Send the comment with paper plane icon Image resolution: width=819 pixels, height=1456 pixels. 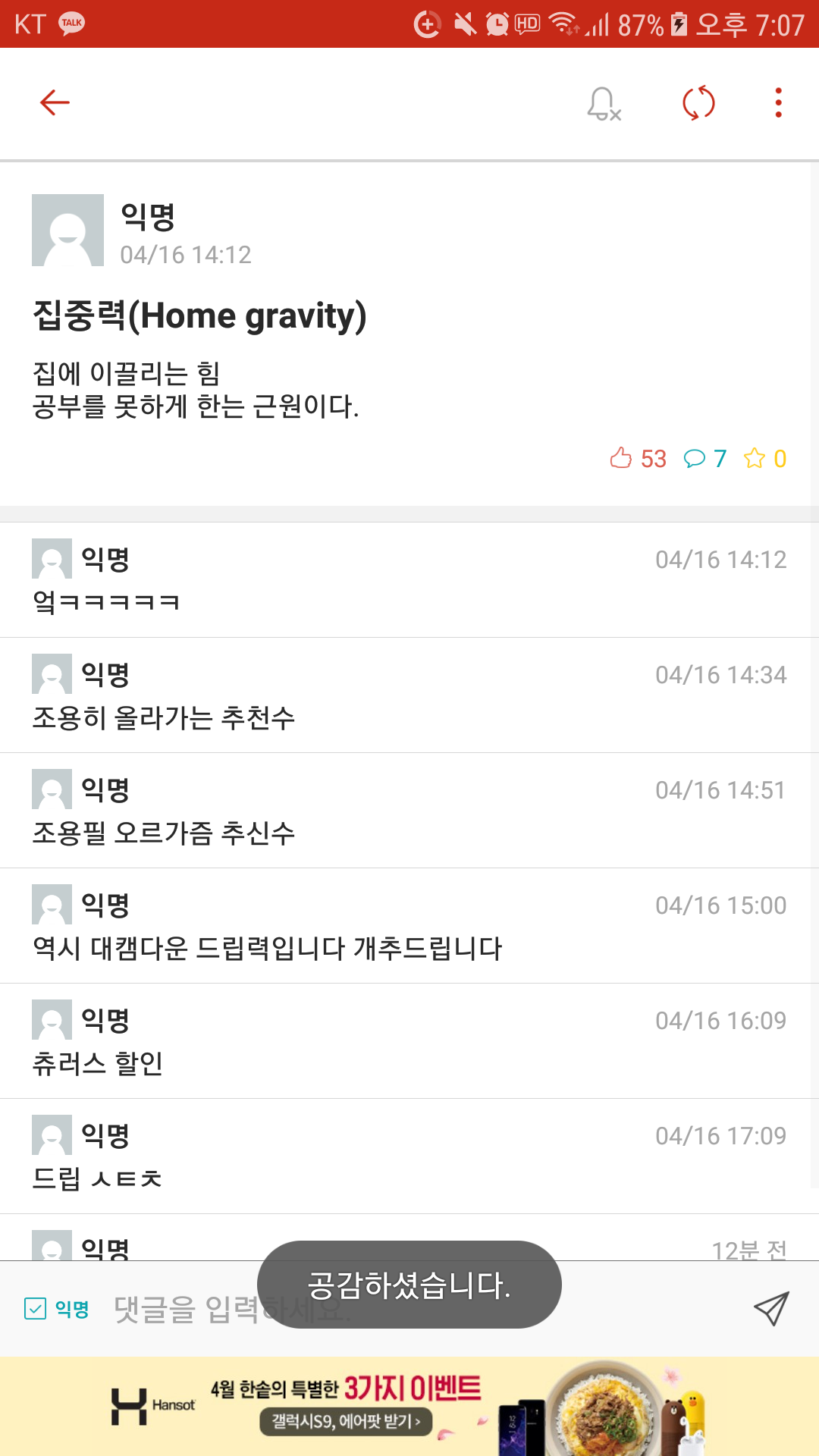771,1308
